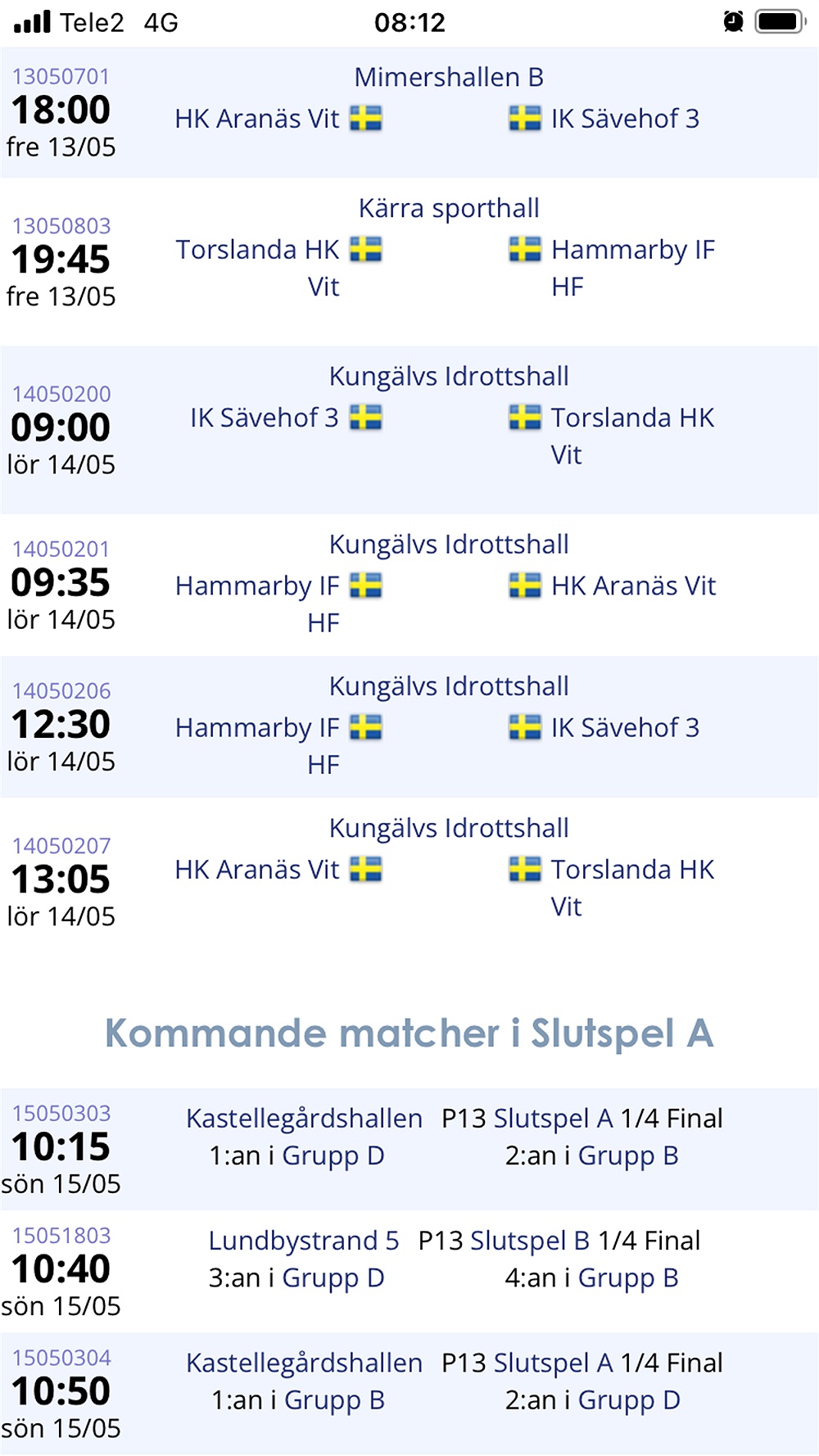Viewport: 819px width, 1456px height.
Task: Open the Slutspel B link in the 10:40 match
Action: point(530,1241)
